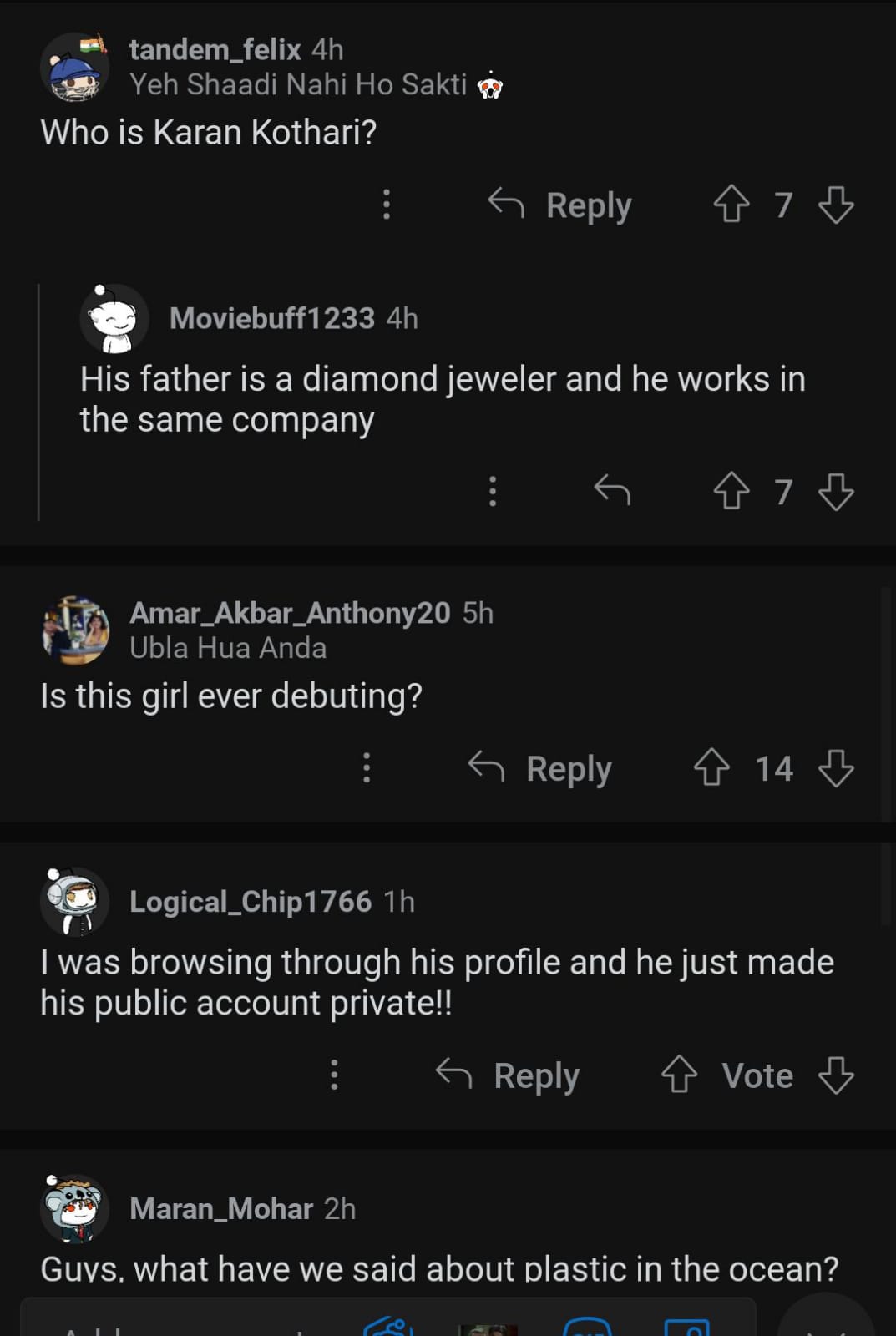
Task: Reply to Amar_Akbar_Anthony20's comment
Action: point(540,768)
